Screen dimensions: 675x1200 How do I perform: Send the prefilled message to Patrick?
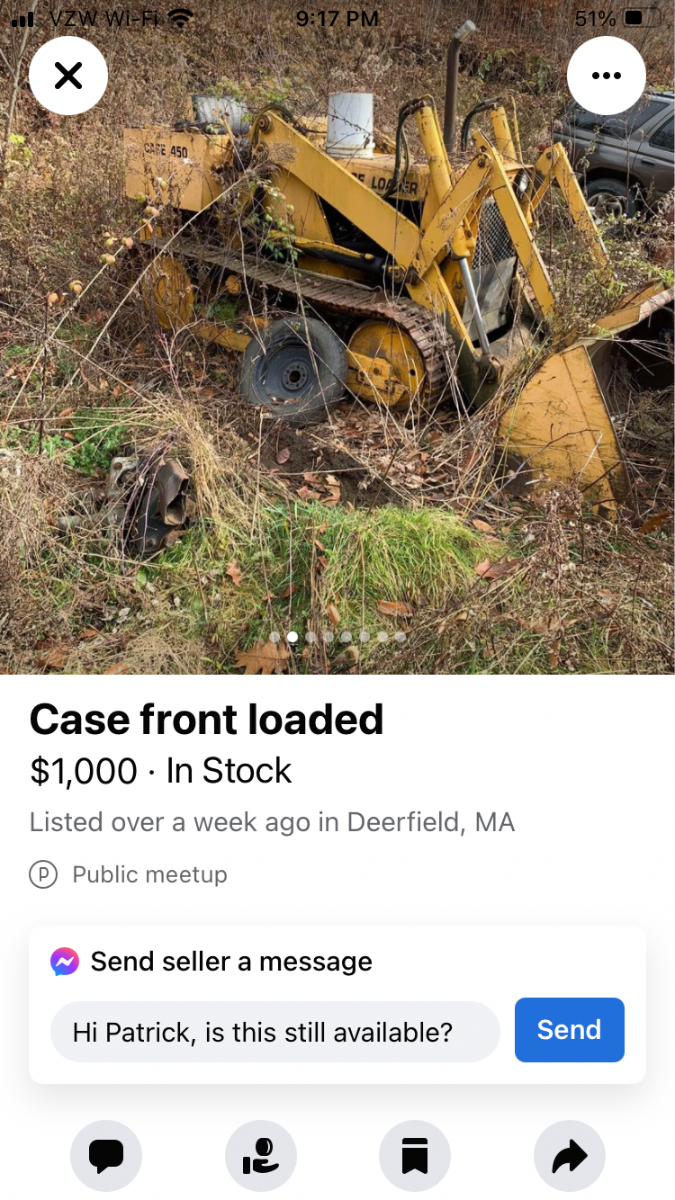569,1030
